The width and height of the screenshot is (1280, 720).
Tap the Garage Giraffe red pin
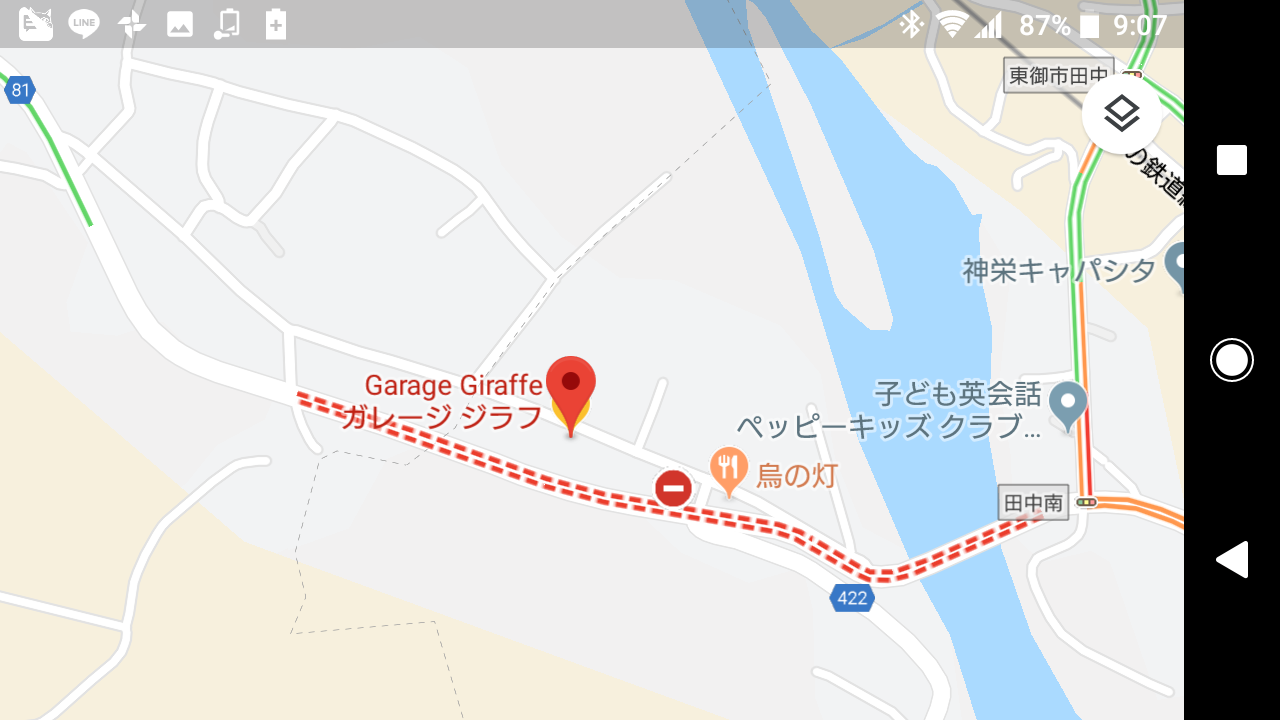tap(571, 389)
